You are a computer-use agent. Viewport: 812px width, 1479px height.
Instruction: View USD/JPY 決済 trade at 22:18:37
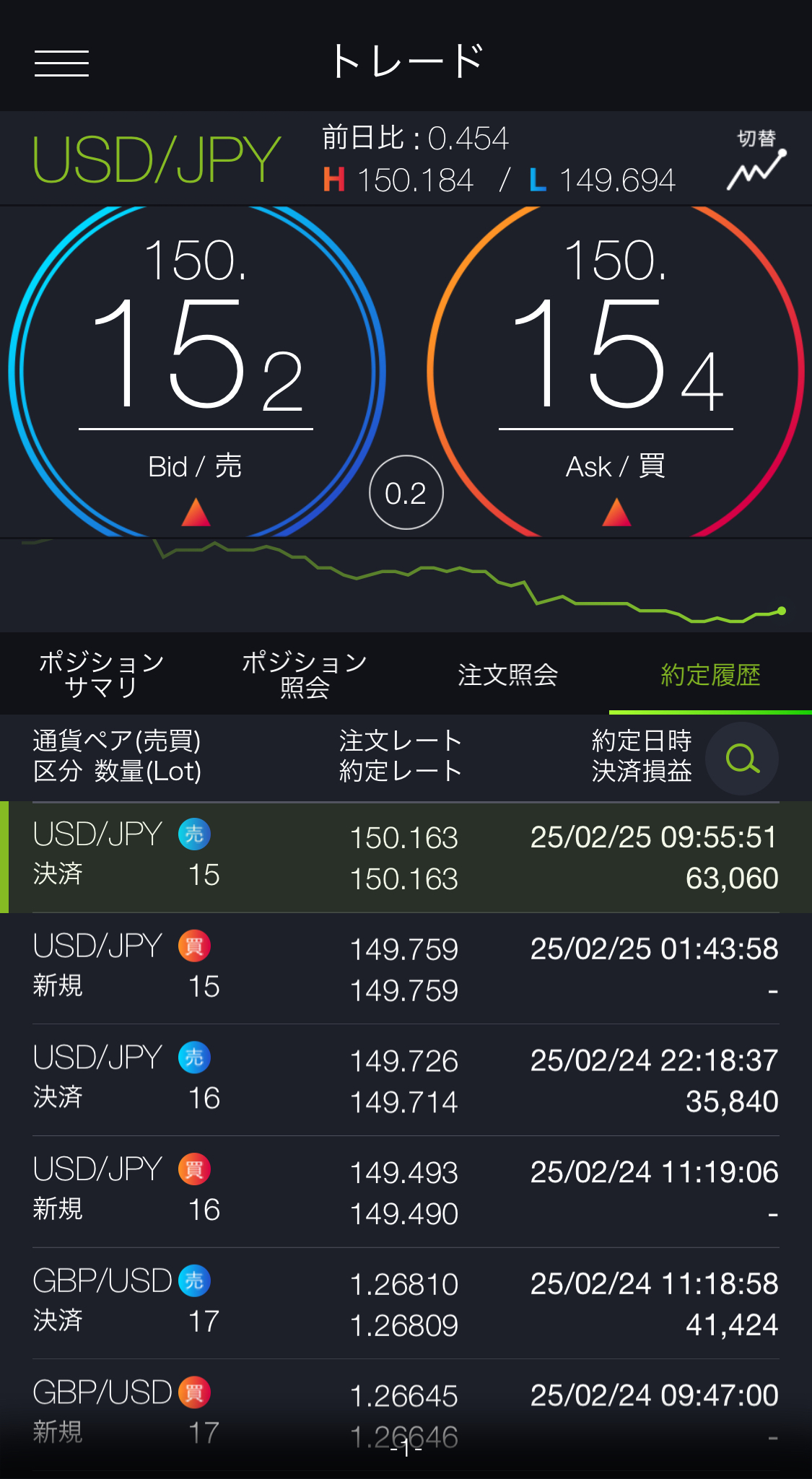click(406, 1081)
